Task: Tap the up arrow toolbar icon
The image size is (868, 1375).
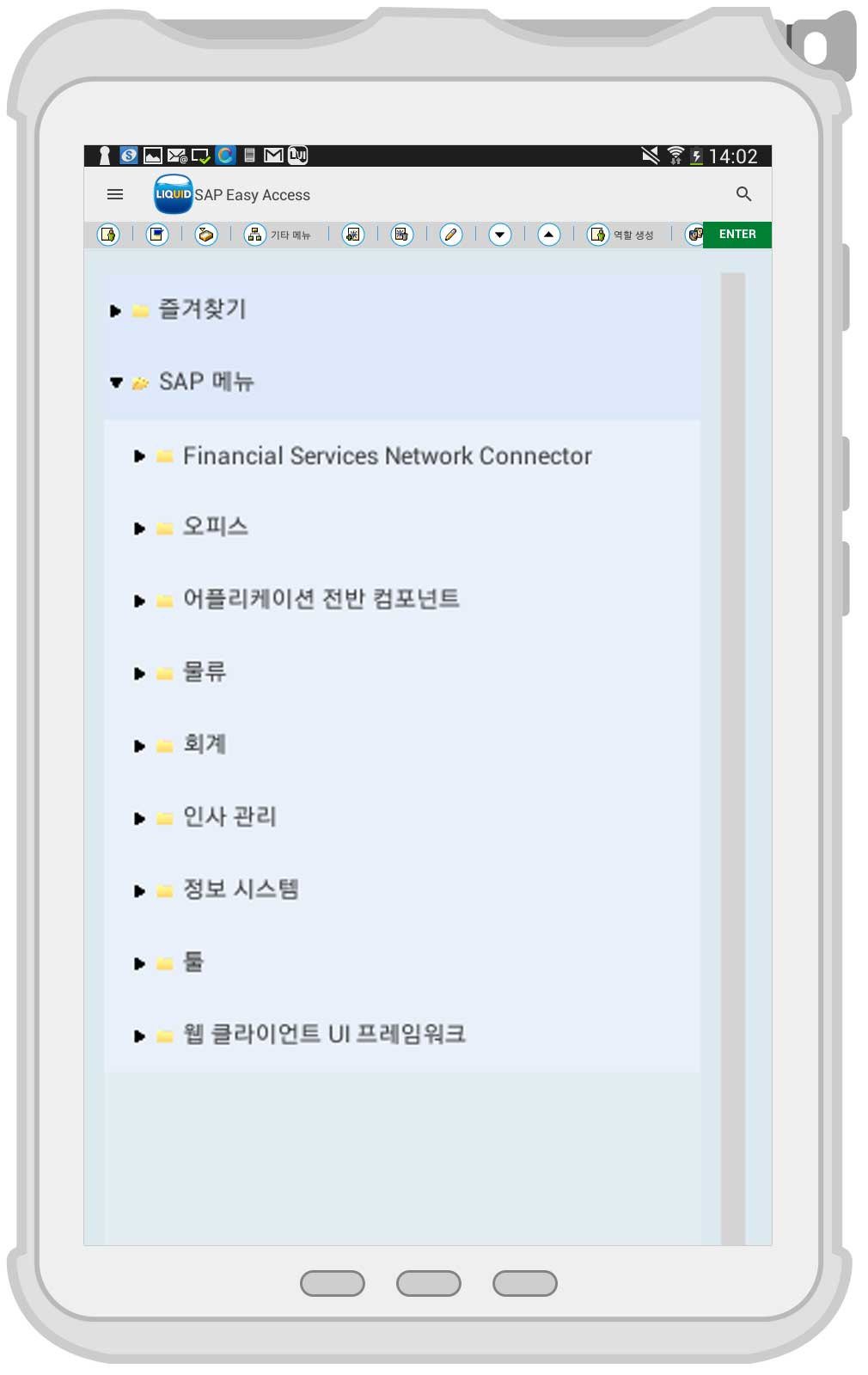Action: click(x=549, y=235)
